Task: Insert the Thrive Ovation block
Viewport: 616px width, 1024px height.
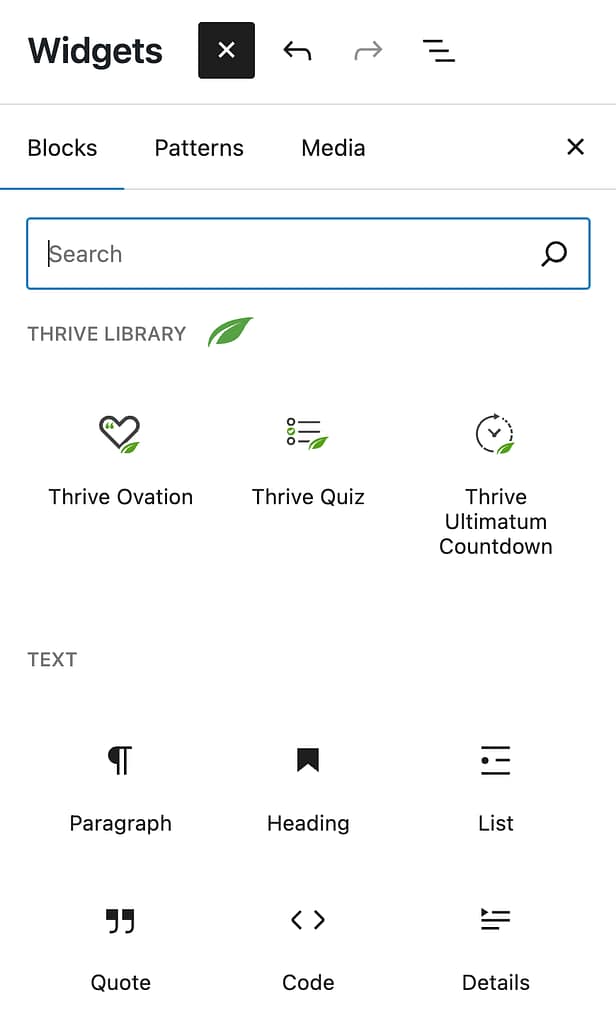Action: click(x=120, y=460)
